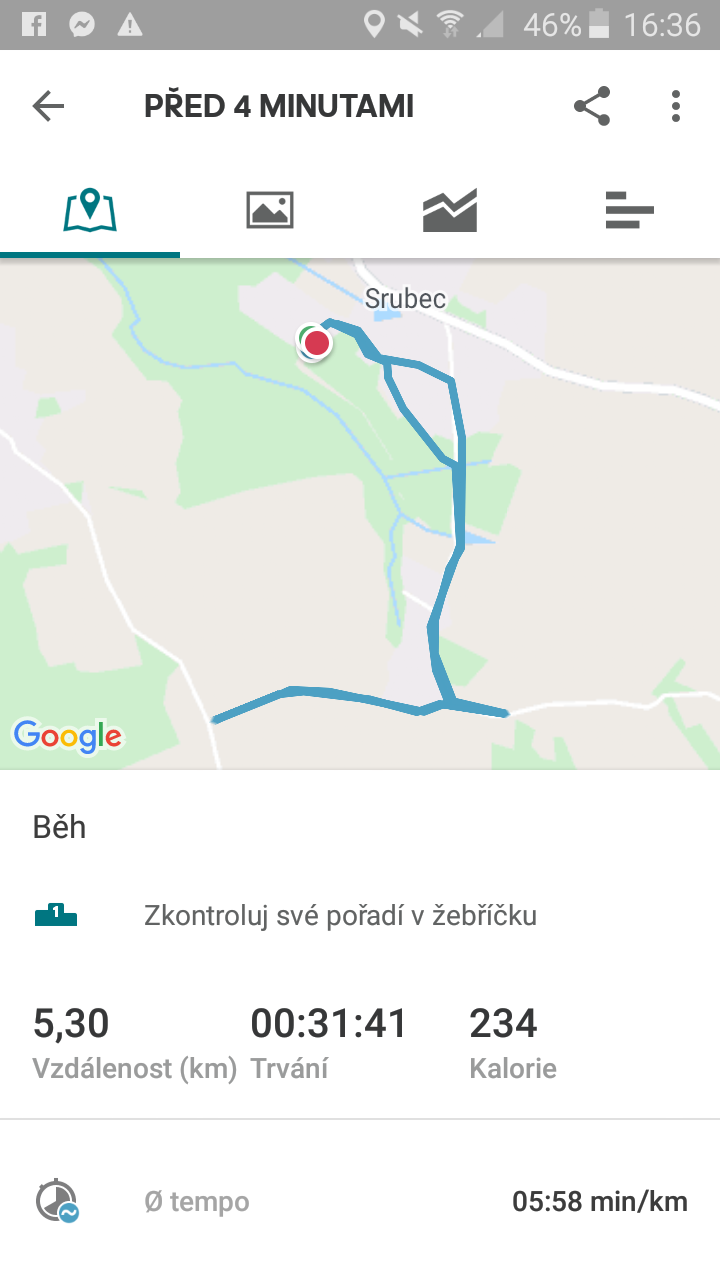Open the route map view
The width and height of the screenshot is (720, 1280).
[x=360, y=514]
